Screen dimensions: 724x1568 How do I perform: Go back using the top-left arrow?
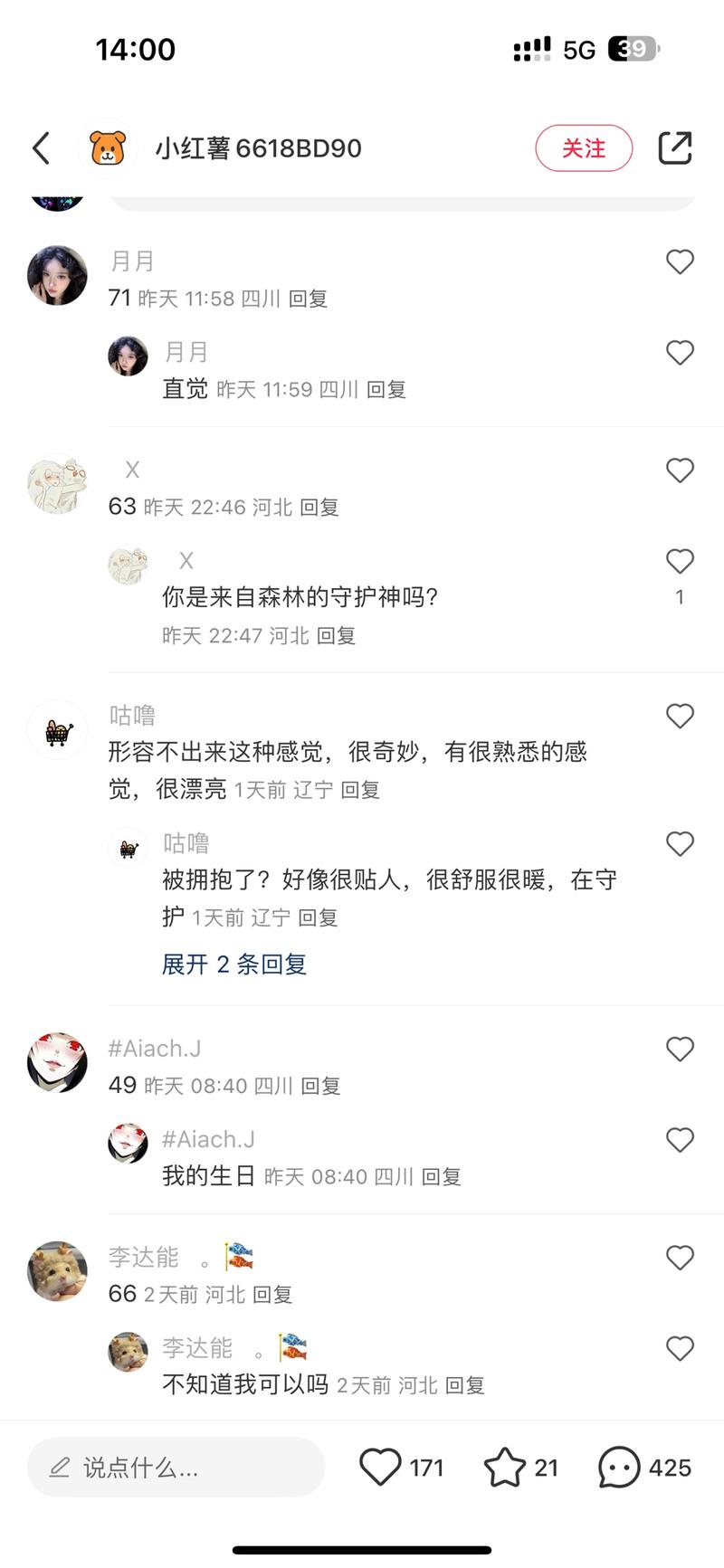point(42,148)
